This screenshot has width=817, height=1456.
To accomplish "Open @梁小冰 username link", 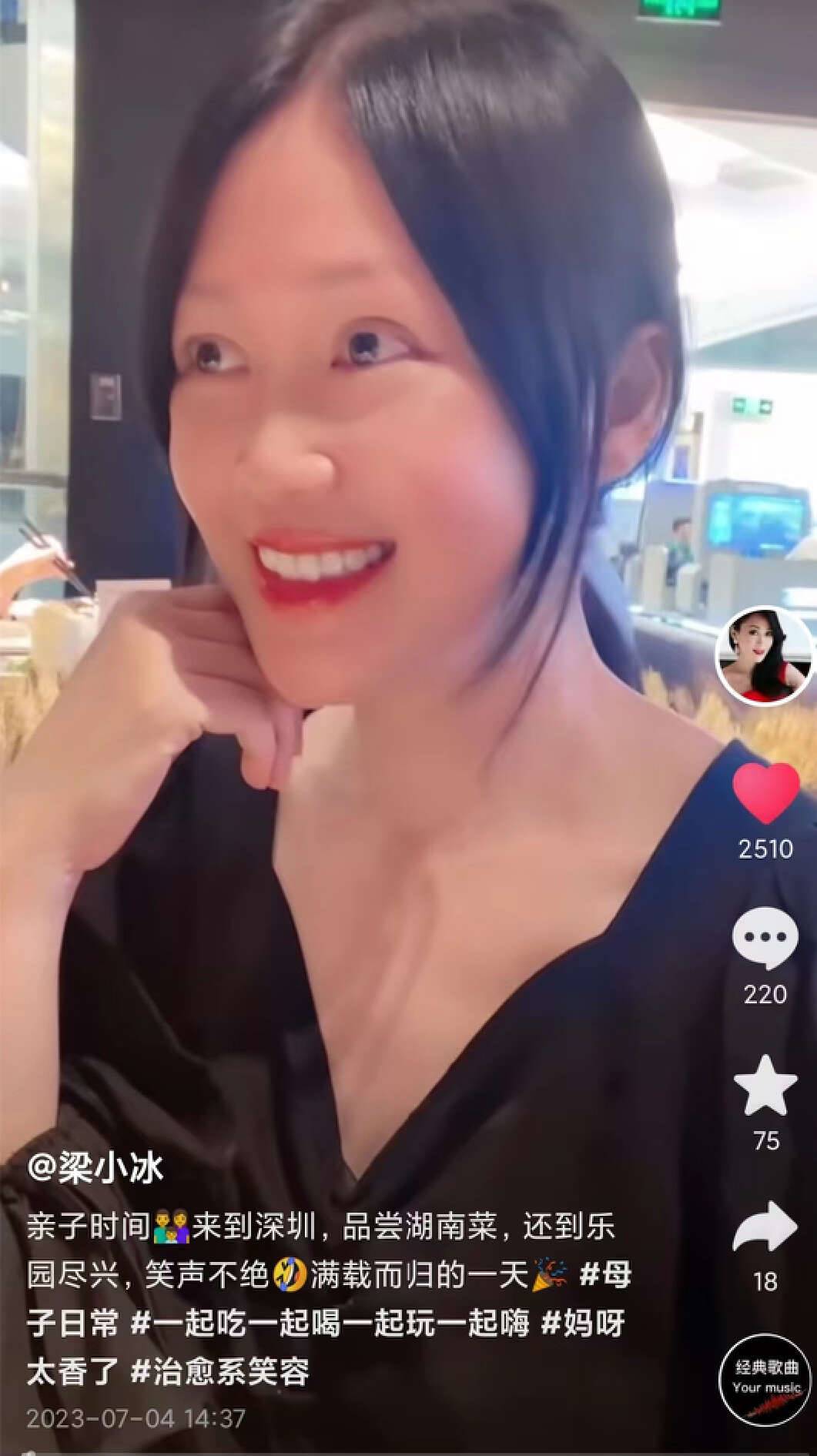I will point(95,1168).
